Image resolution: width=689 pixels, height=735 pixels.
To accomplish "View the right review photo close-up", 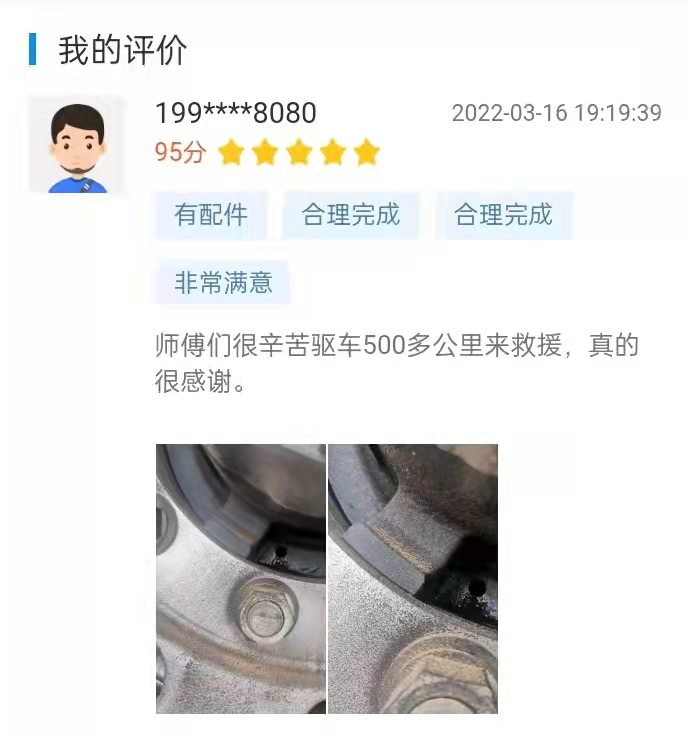I will click(x=412, y=578).
